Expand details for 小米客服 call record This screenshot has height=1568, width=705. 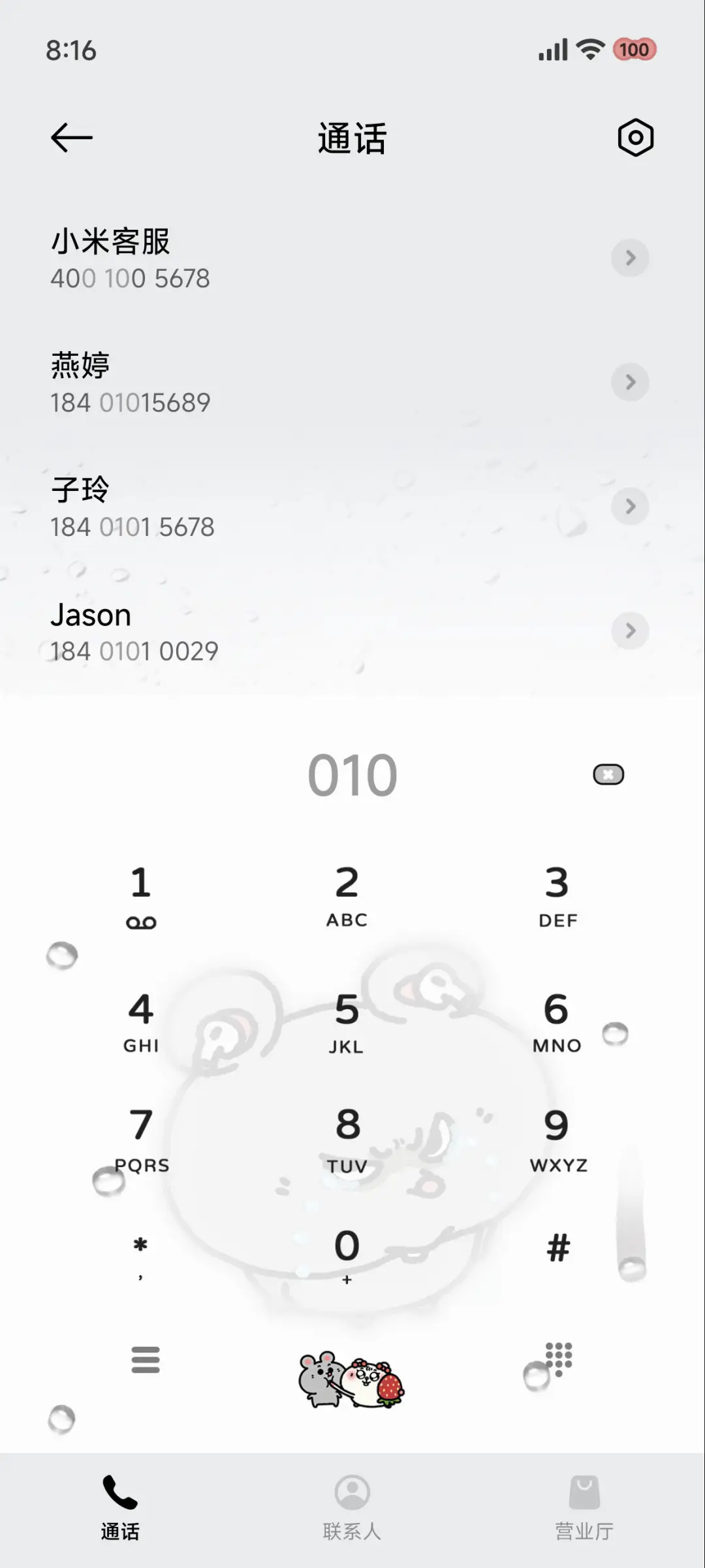pyautogui.click(x=629, y=259)
